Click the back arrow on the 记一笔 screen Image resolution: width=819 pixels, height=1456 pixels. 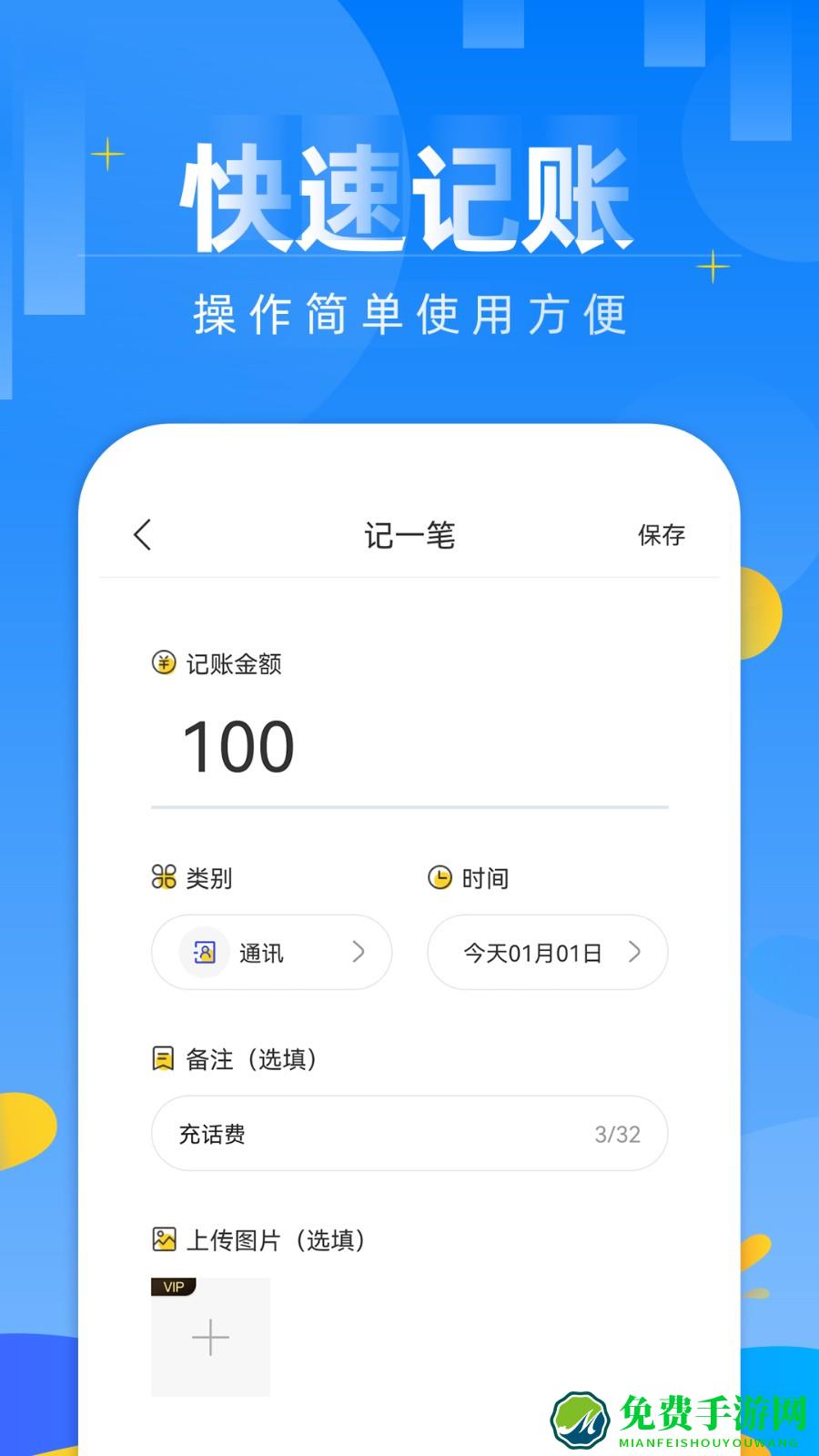pyautogui.click(x=142, y=535)
